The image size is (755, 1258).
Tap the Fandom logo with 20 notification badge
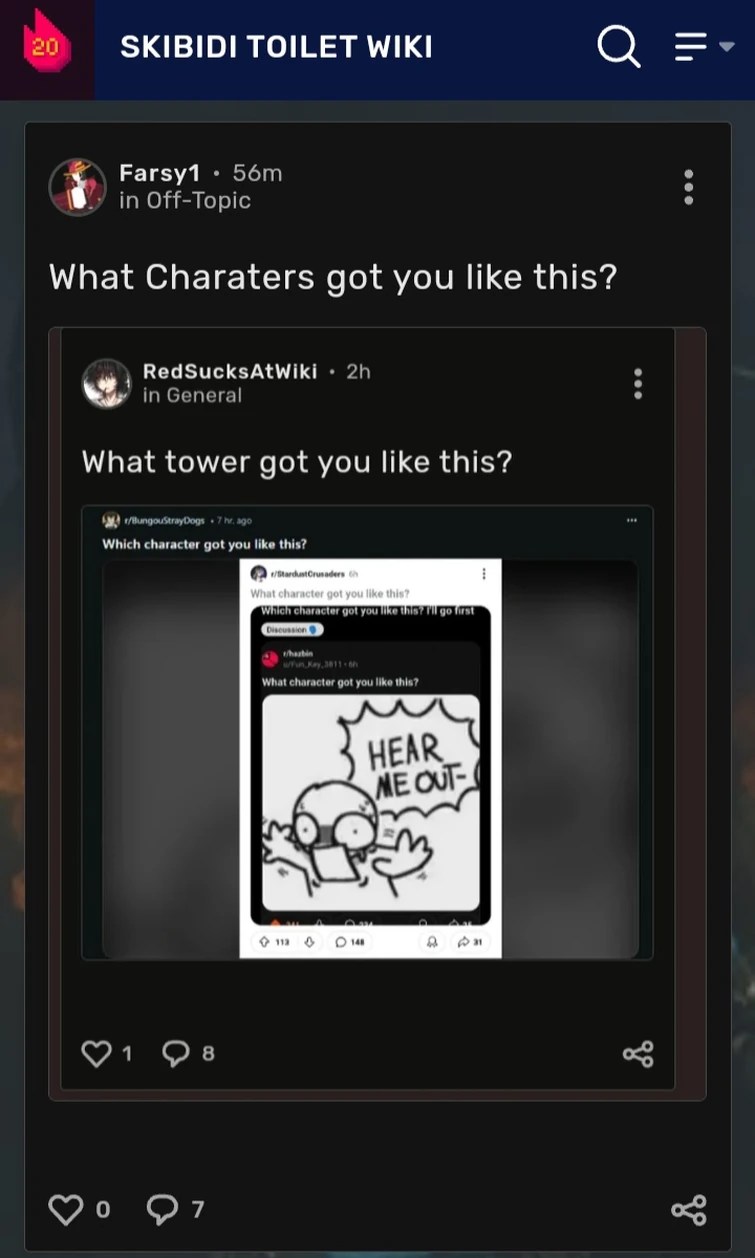tap(46, 46)
